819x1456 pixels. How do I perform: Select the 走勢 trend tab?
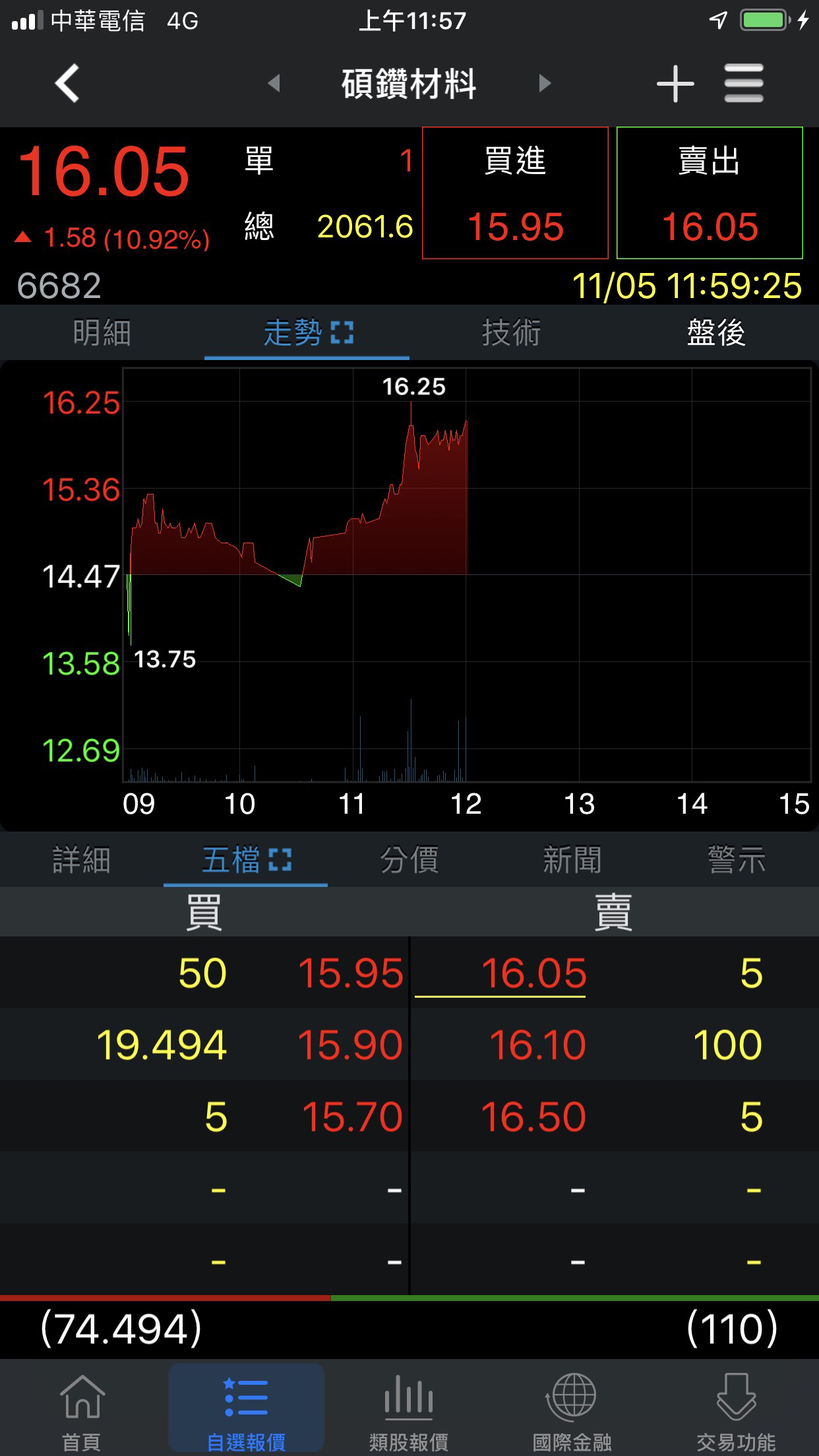point(307,332)
